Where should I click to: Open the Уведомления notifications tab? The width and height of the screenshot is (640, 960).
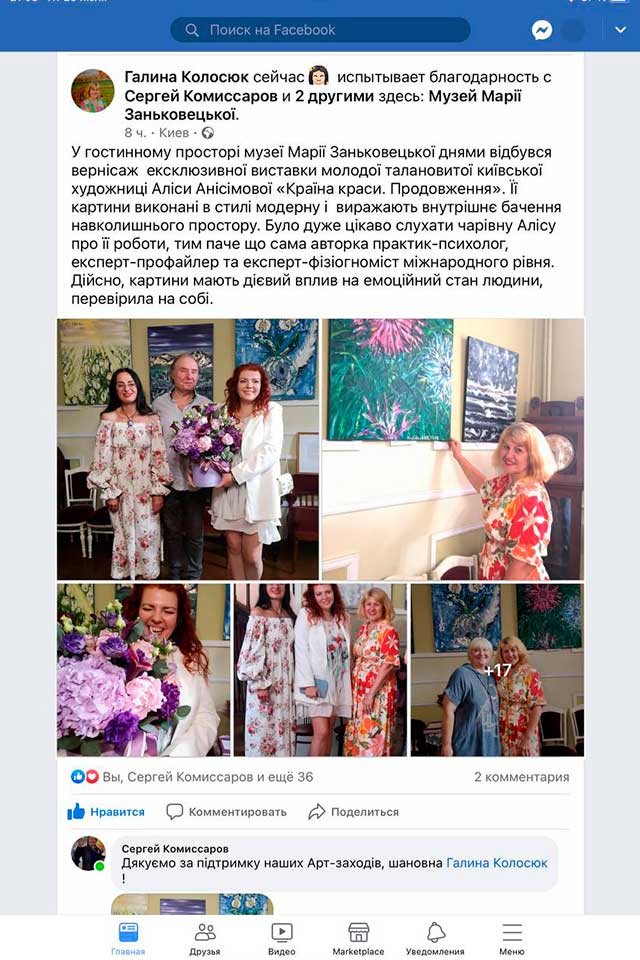pos(435,939)
